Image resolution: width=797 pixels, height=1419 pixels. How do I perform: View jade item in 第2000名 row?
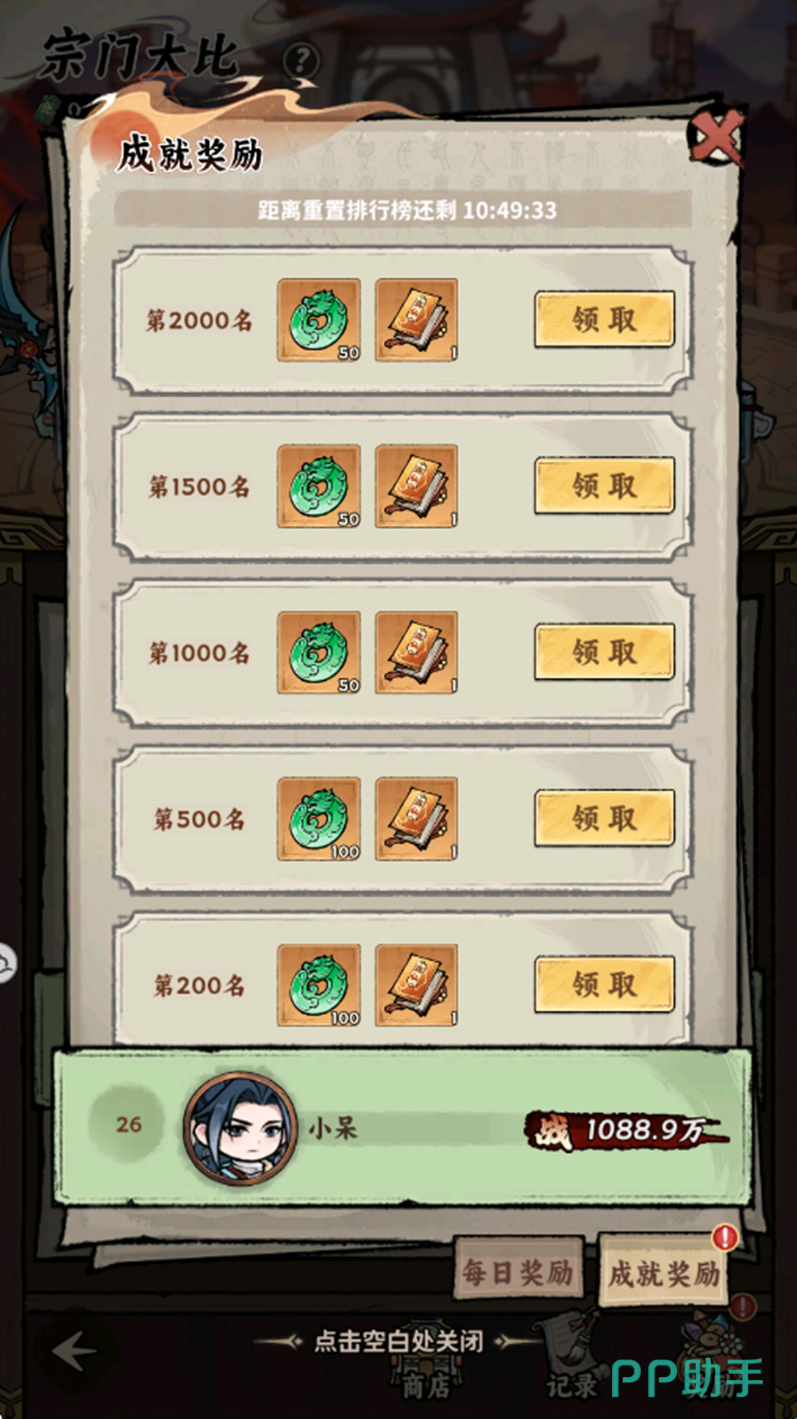click(x=319, y=320)
